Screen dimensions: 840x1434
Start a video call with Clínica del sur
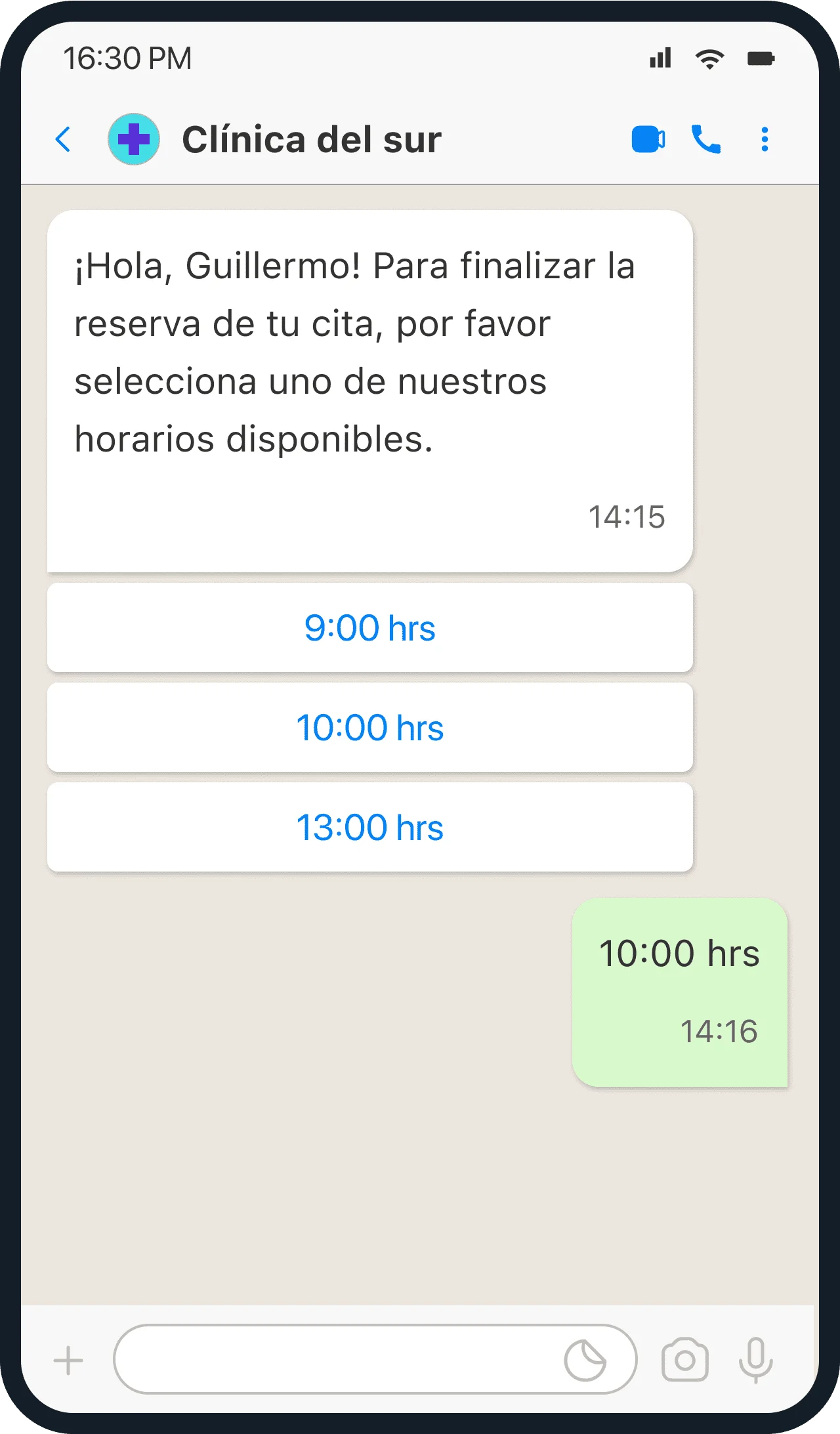[648, 140]
